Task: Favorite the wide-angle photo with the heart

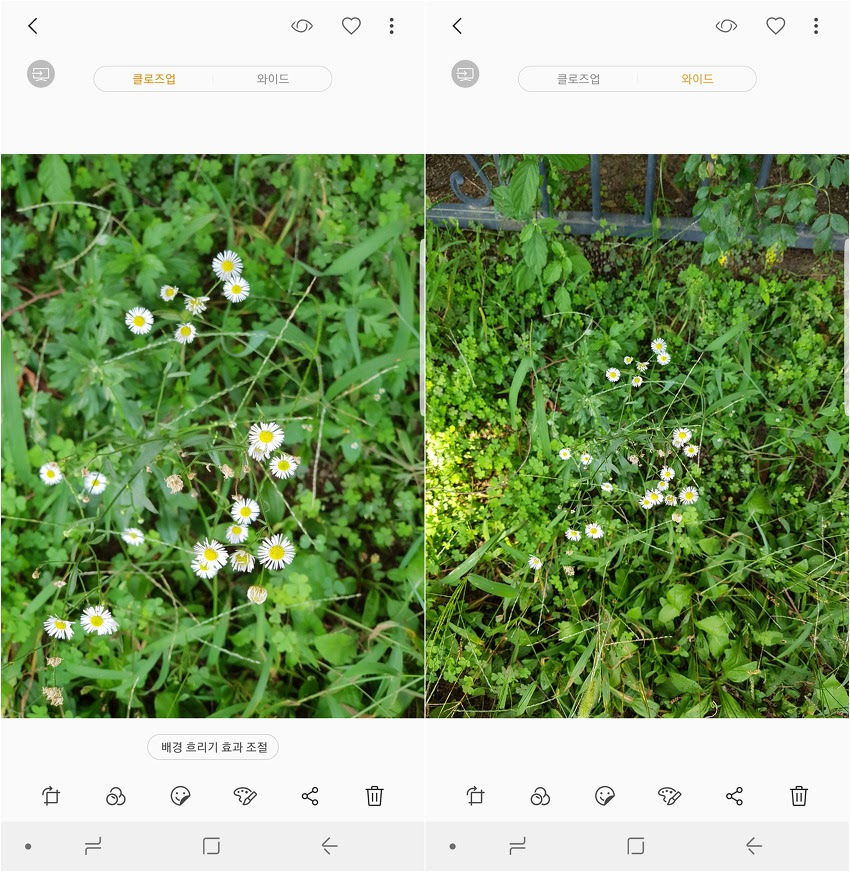Action: click(776, 27)
